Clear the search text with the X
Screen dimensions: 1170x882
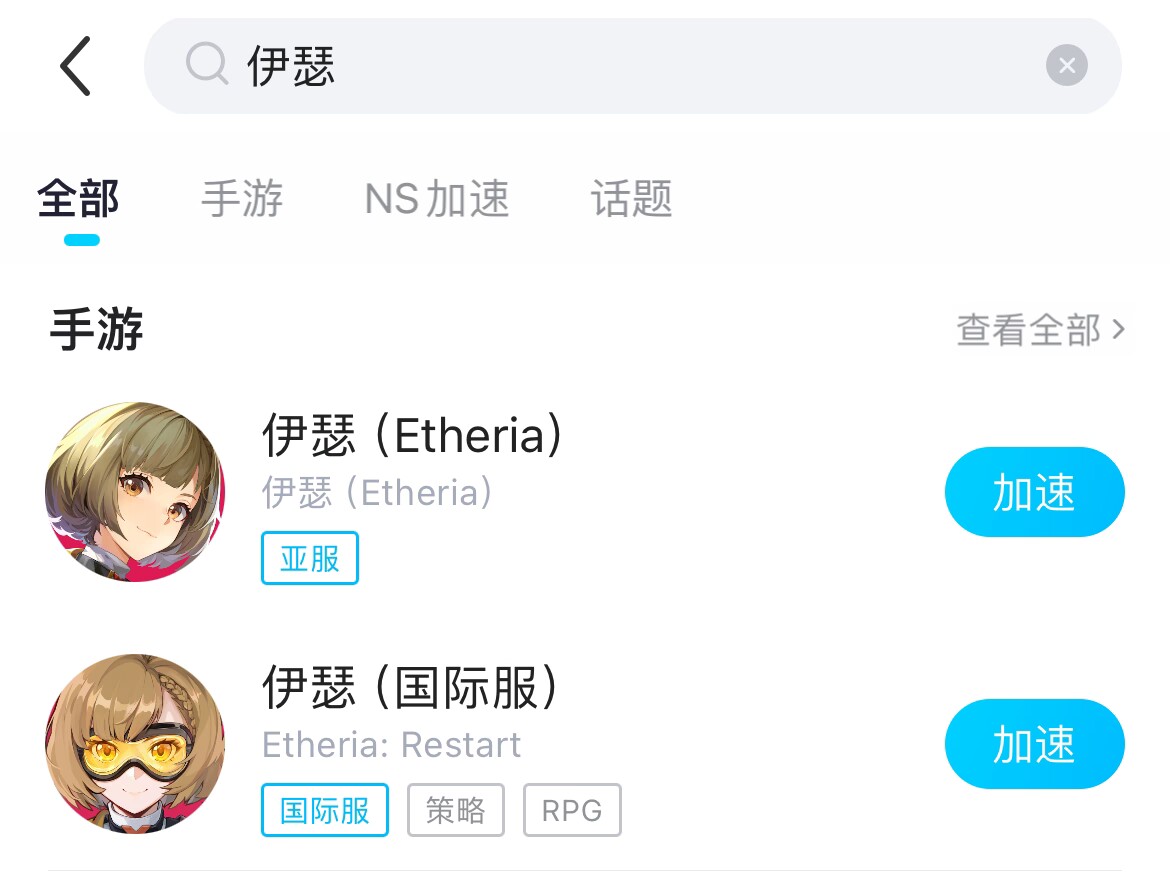pos(1066,66)
